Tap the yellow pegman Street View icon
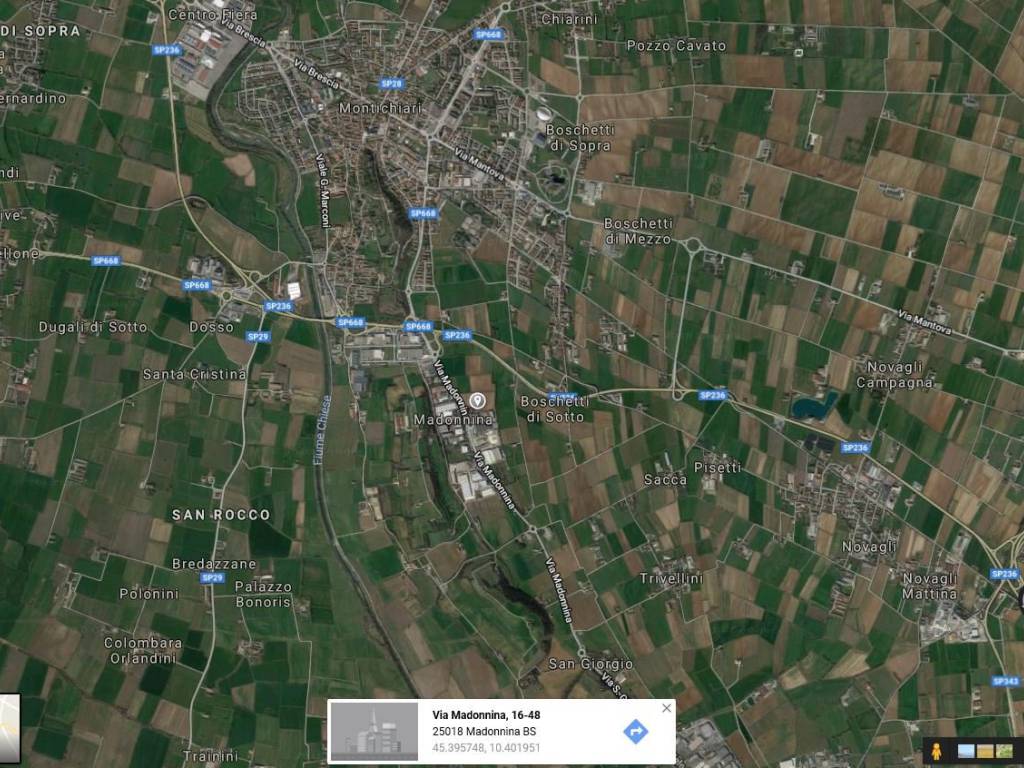 [x=936, y=752]
